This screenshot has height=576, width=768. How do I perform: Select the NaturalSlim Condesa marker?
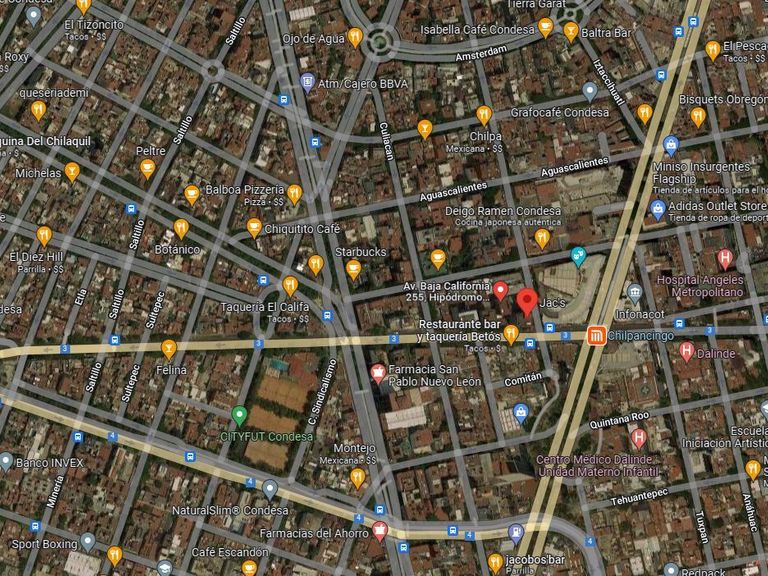tap(270, 489)
